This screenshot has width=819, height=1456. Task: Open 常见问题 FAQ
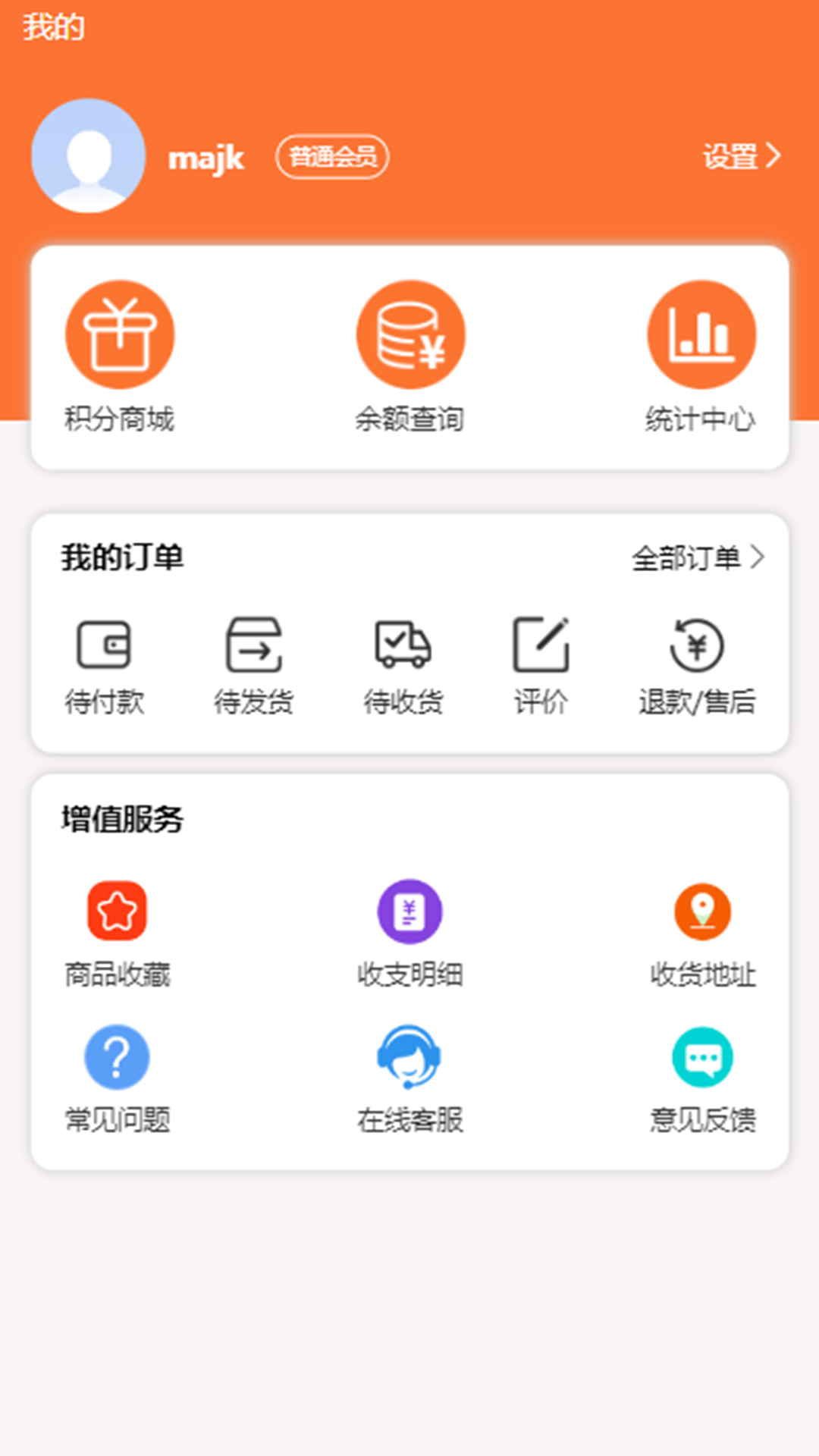tap(118, 1078)
